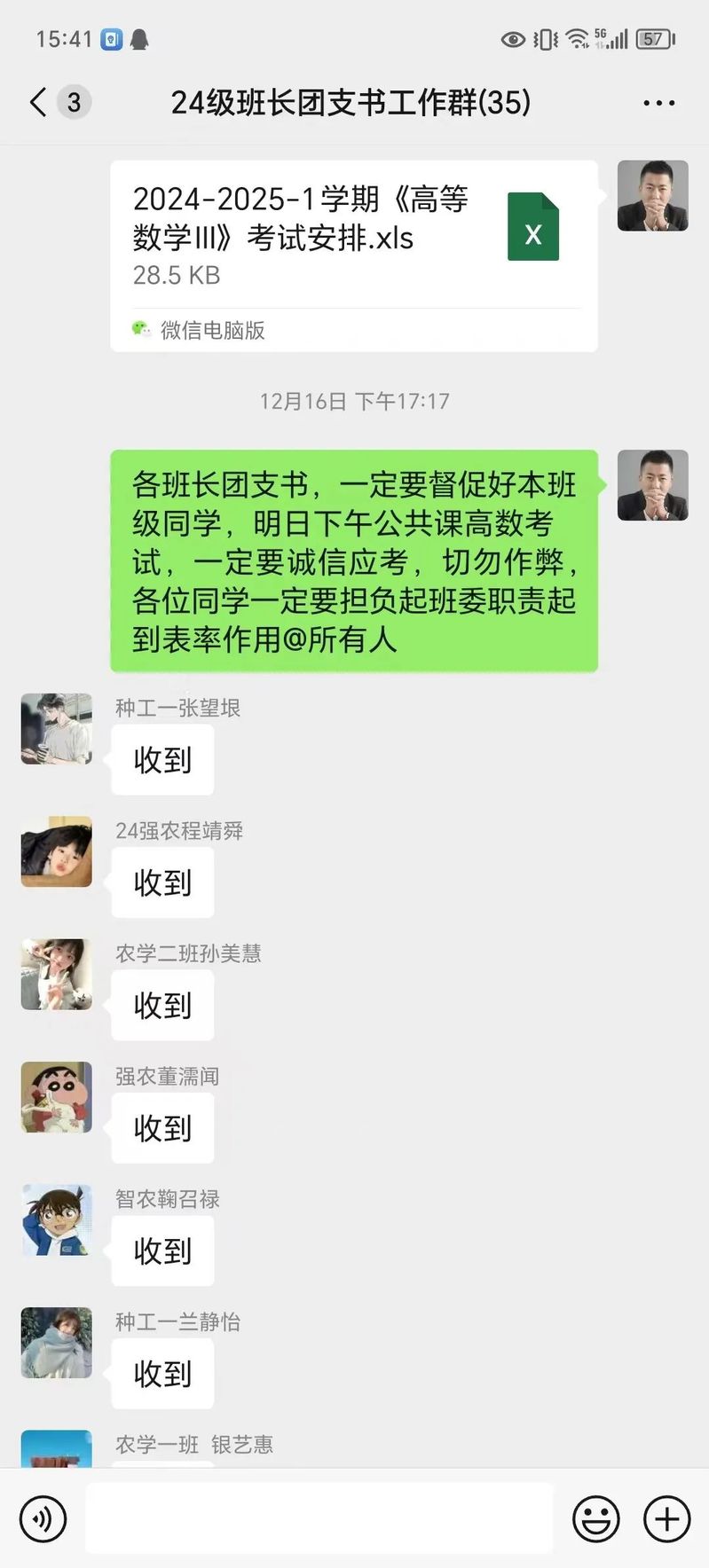Tap the message text field
Screen dimensions: 709x1568
pyautogui.click(x=319, y=1519)
